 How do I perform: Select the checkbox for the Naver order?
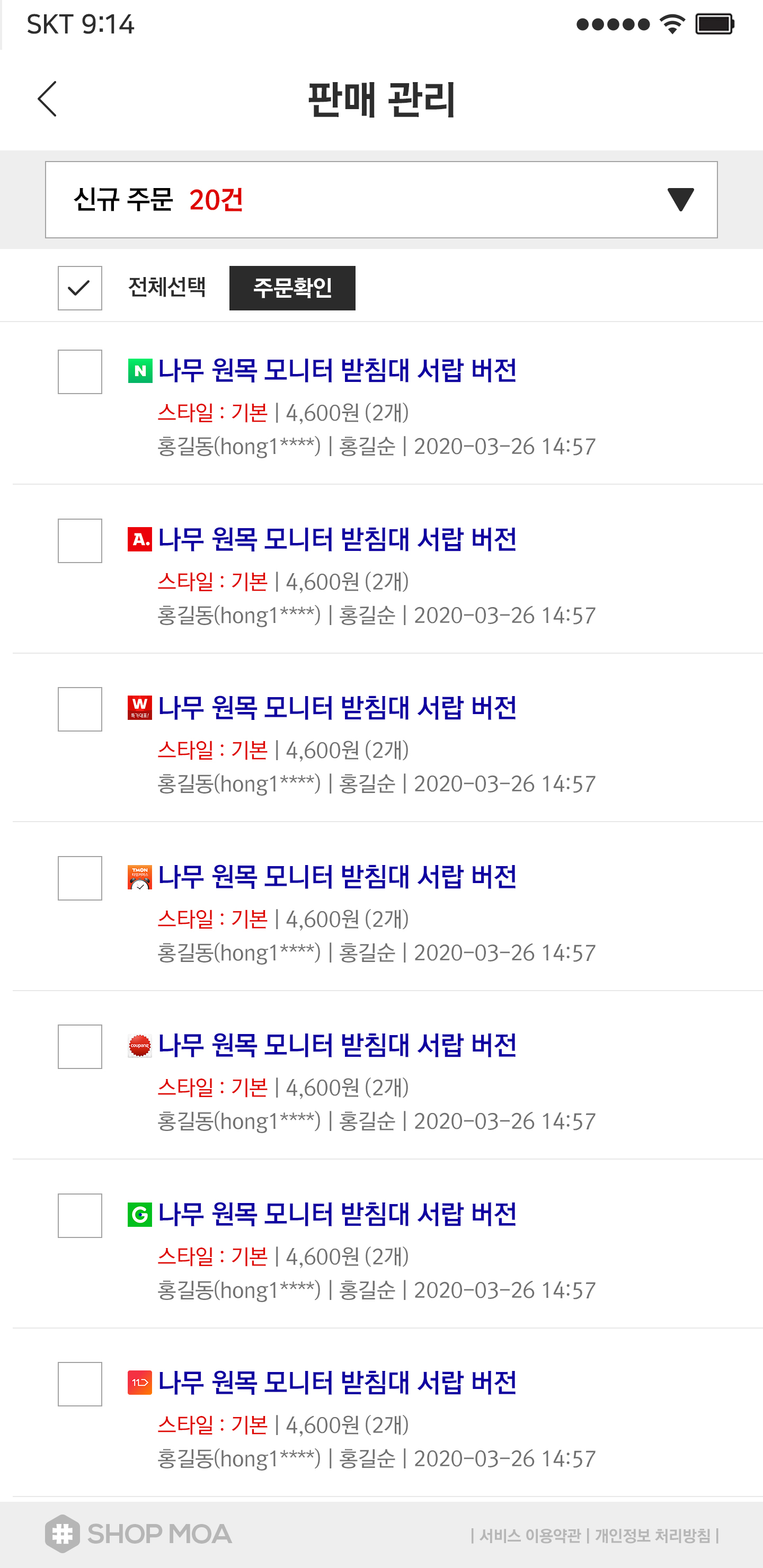pyautogui.click(x=80, y=372)
